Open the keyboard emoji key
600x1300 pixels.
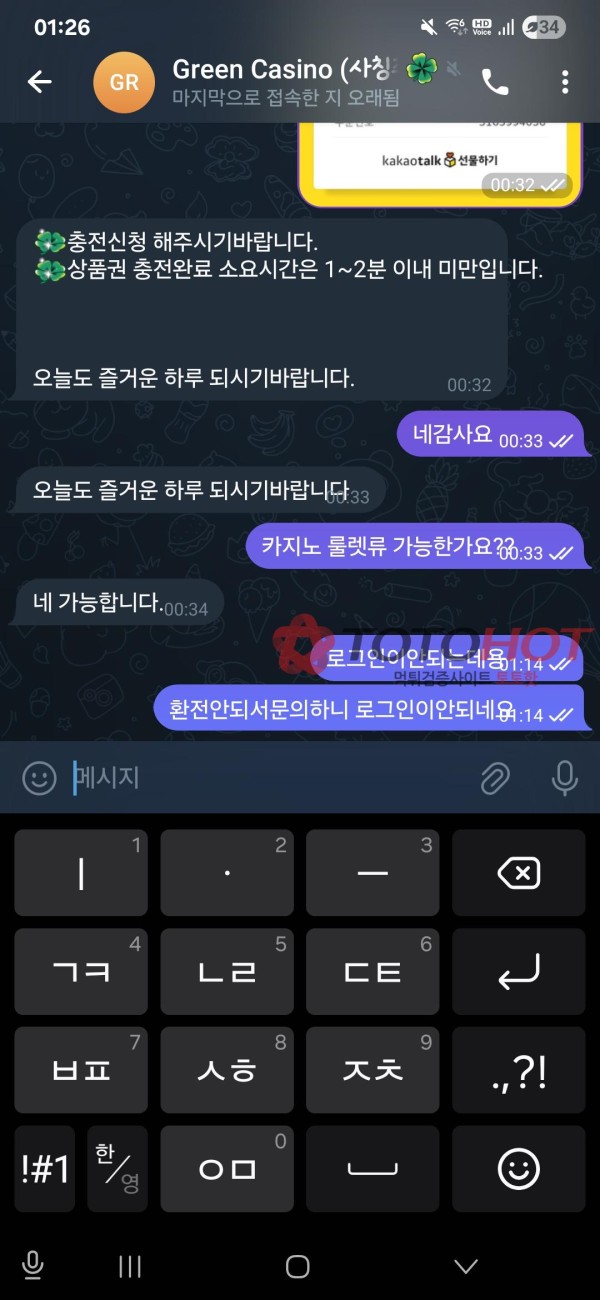click(x=518, y=1168)
